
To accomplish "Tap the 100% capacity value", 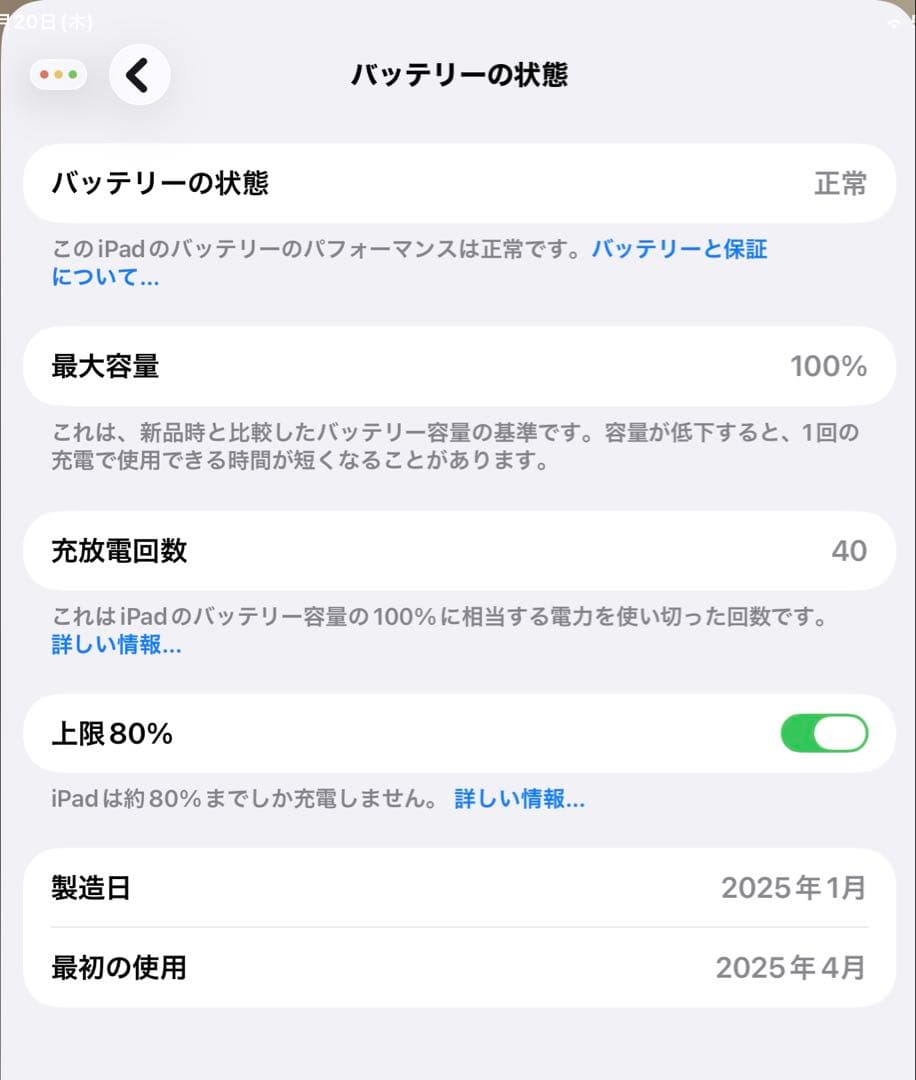I will (827, 366).
